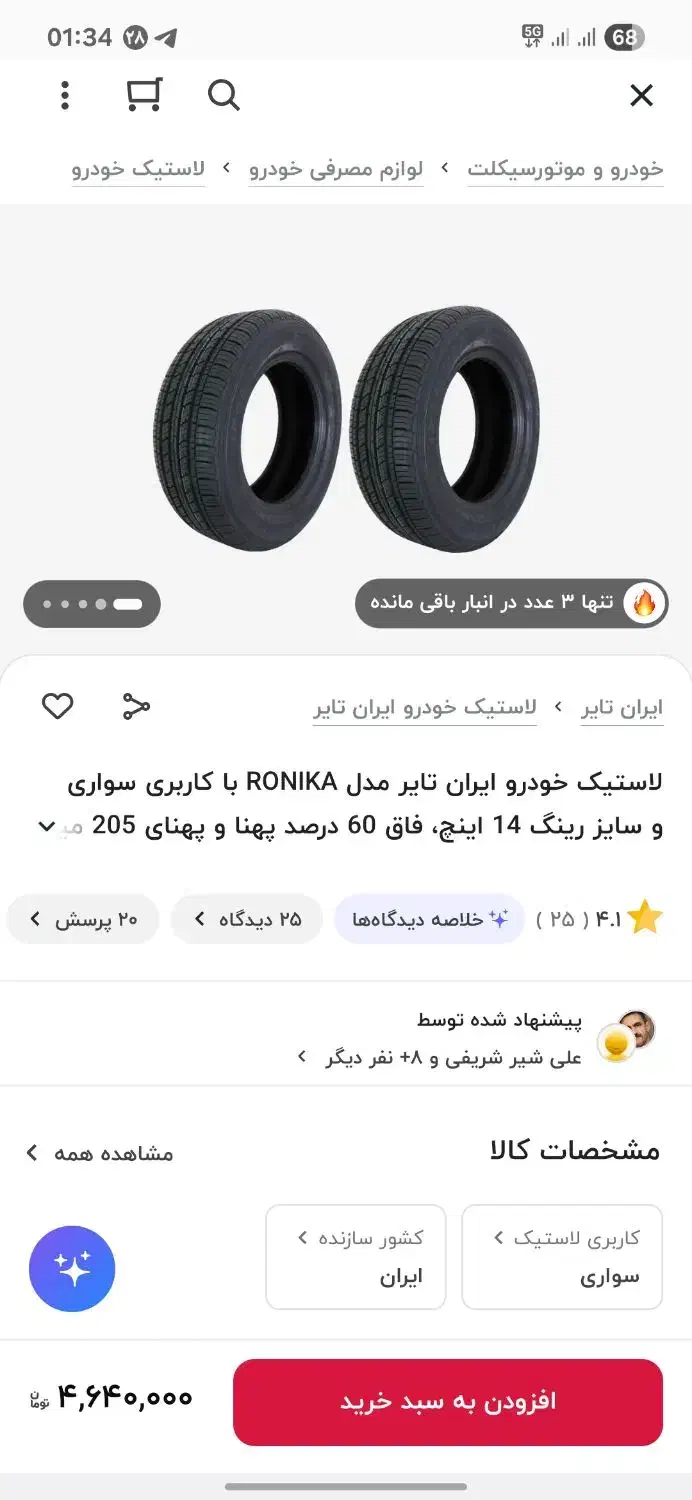The height and width of the screenshot is (1500, 692).
Task: Tap افزودن به سبد خرید button
Action: [x=448, y=1401]
